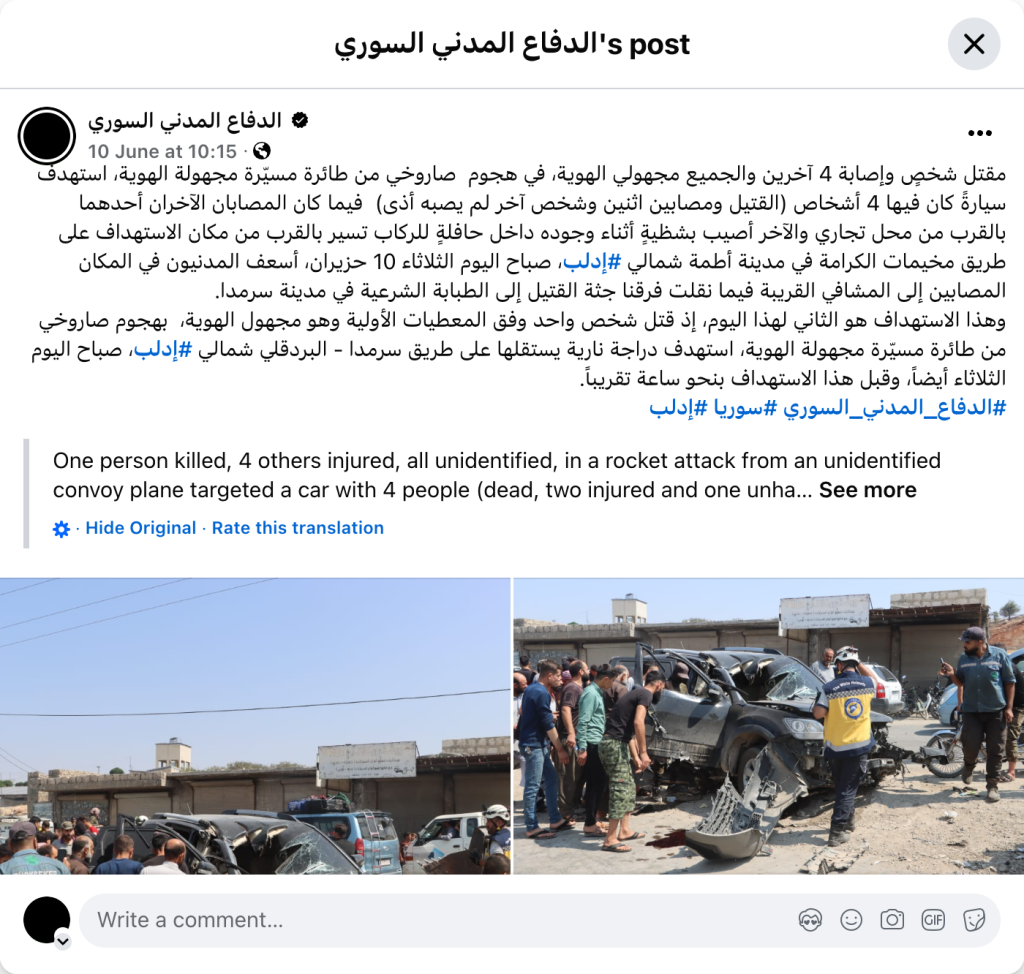Open the right photo of the damaged car

[768, 726]
